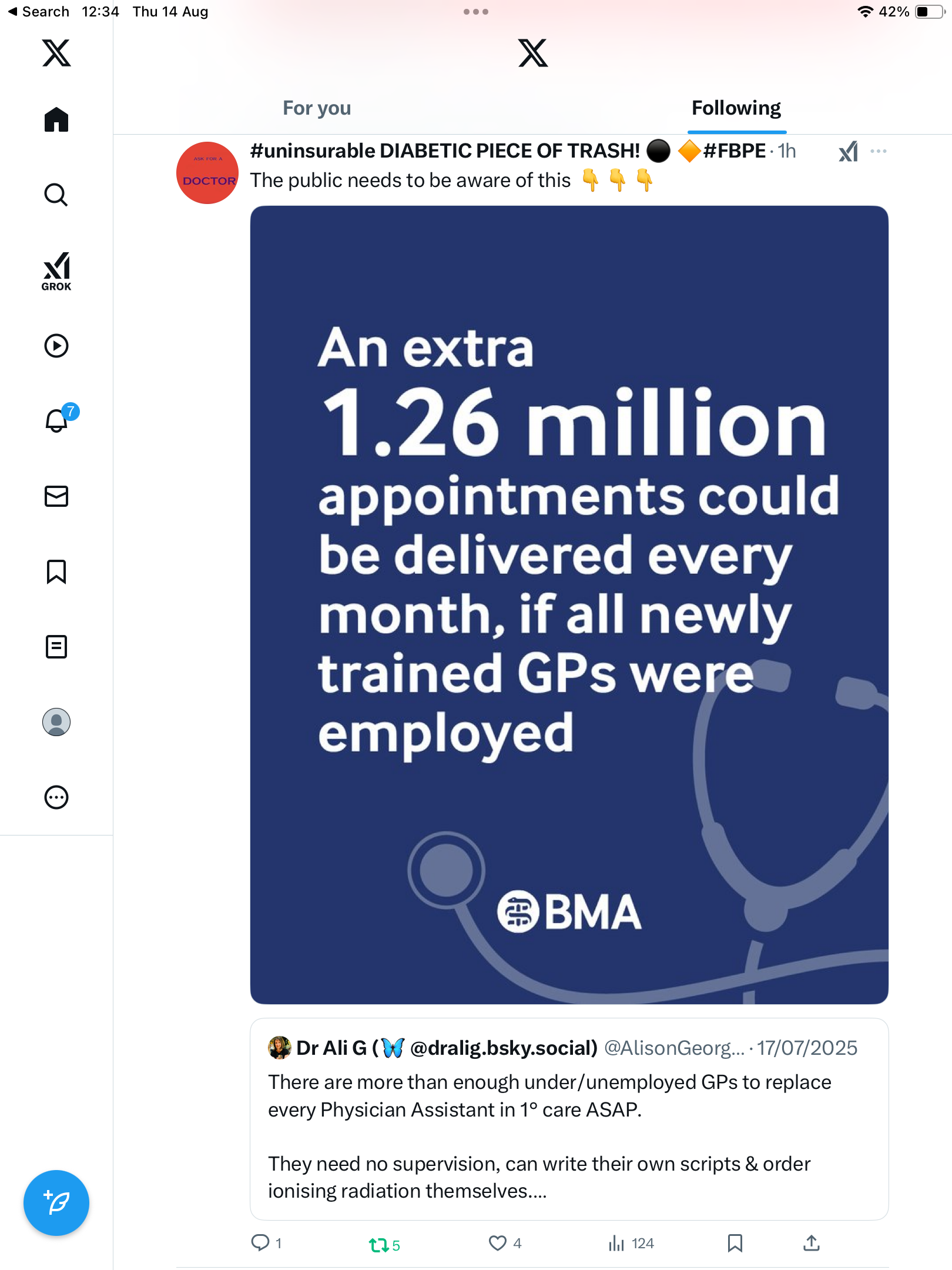
Task: Open the quoted Dr Ali G post
Action: pos(569,1118)
